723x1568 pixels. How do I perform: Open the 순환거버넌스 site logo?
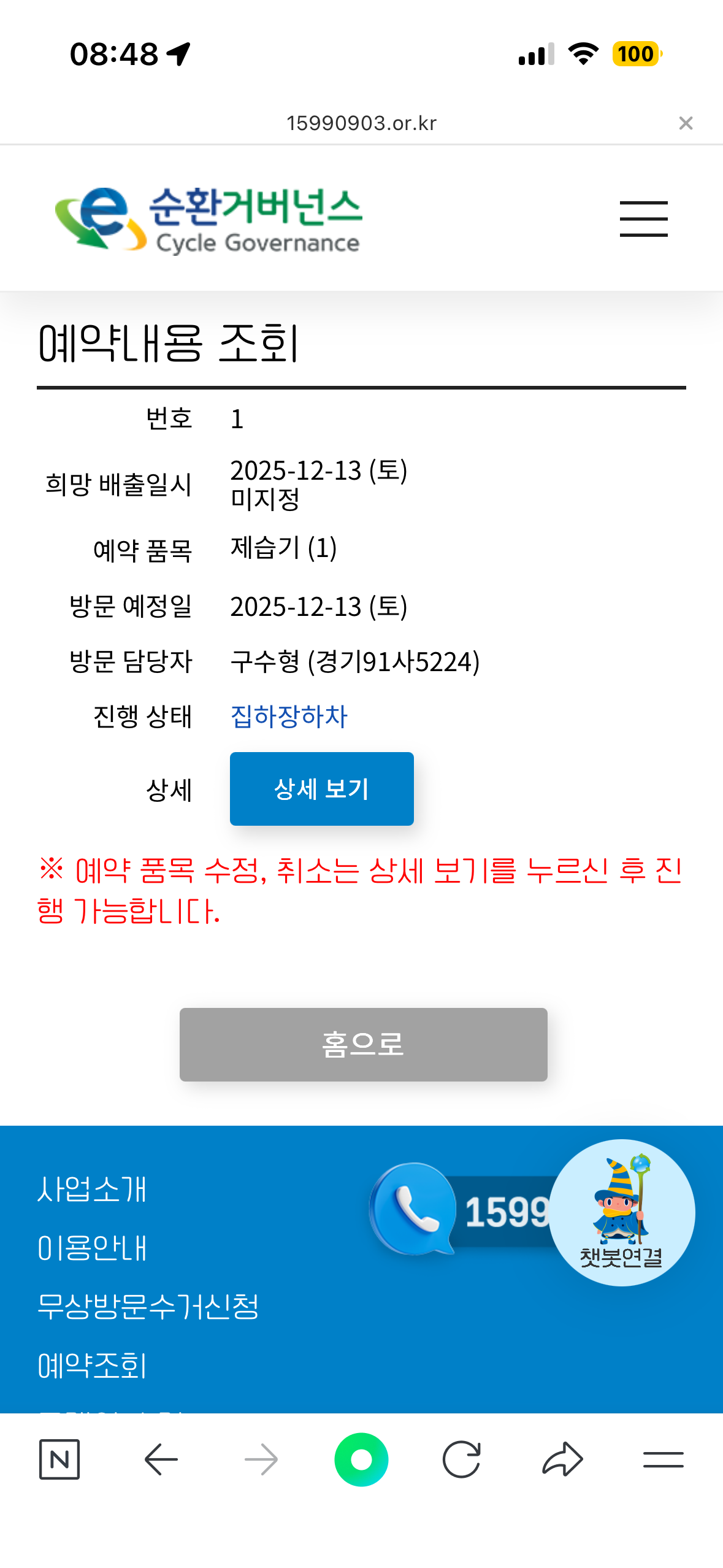[208, 220]
